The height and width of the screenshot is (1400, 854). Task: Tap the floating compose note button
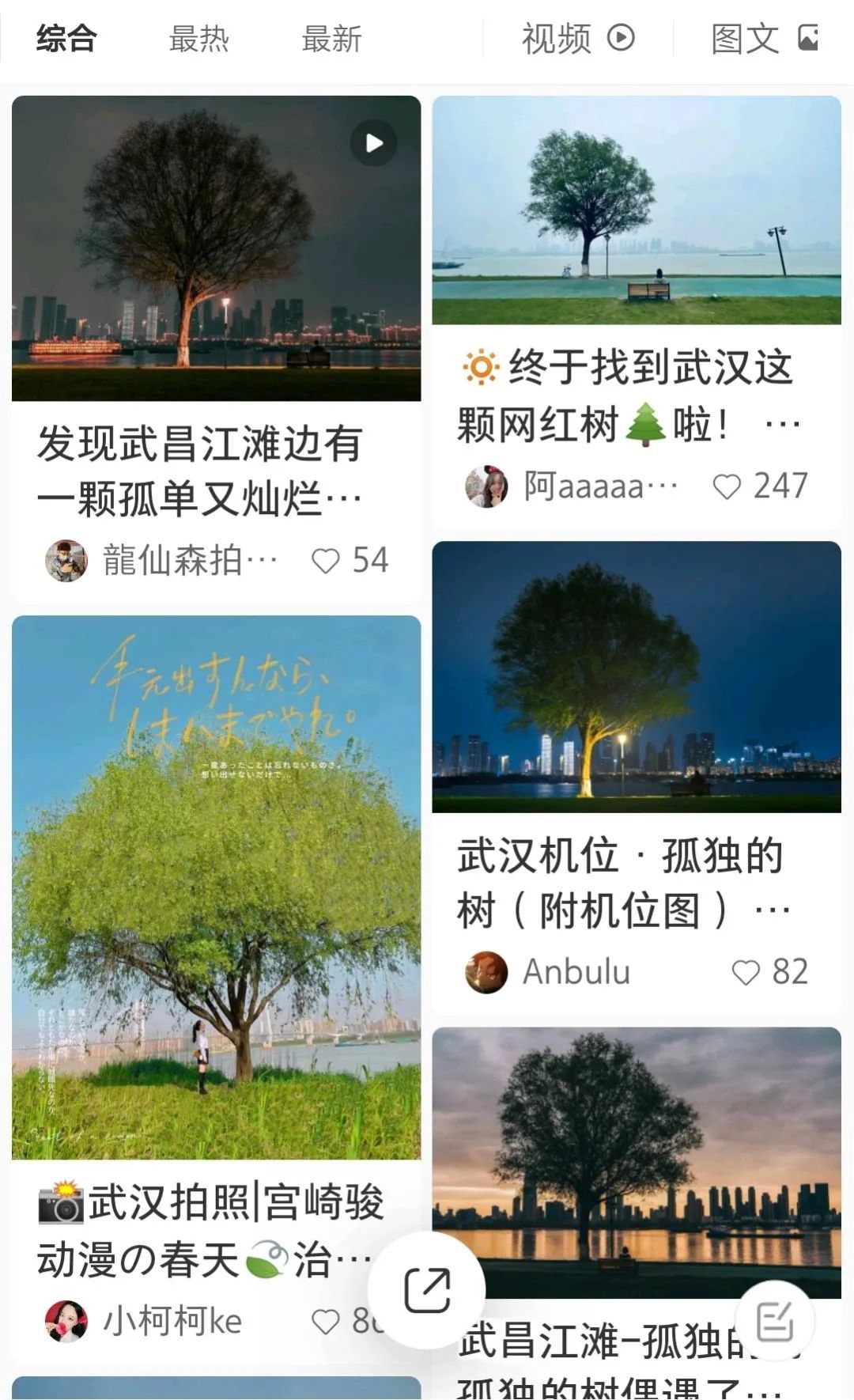775,1322
